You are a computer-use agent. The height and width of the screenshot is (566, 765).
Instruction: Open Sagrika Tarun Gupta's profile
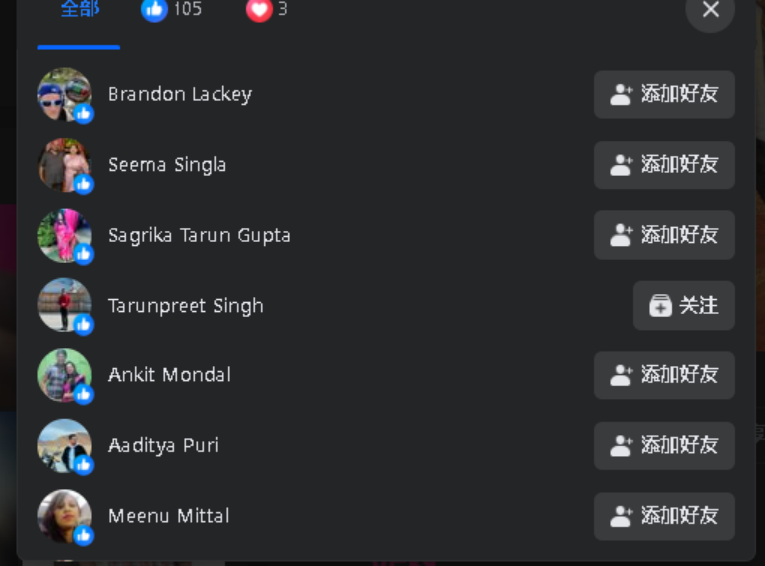coord(199,235)
